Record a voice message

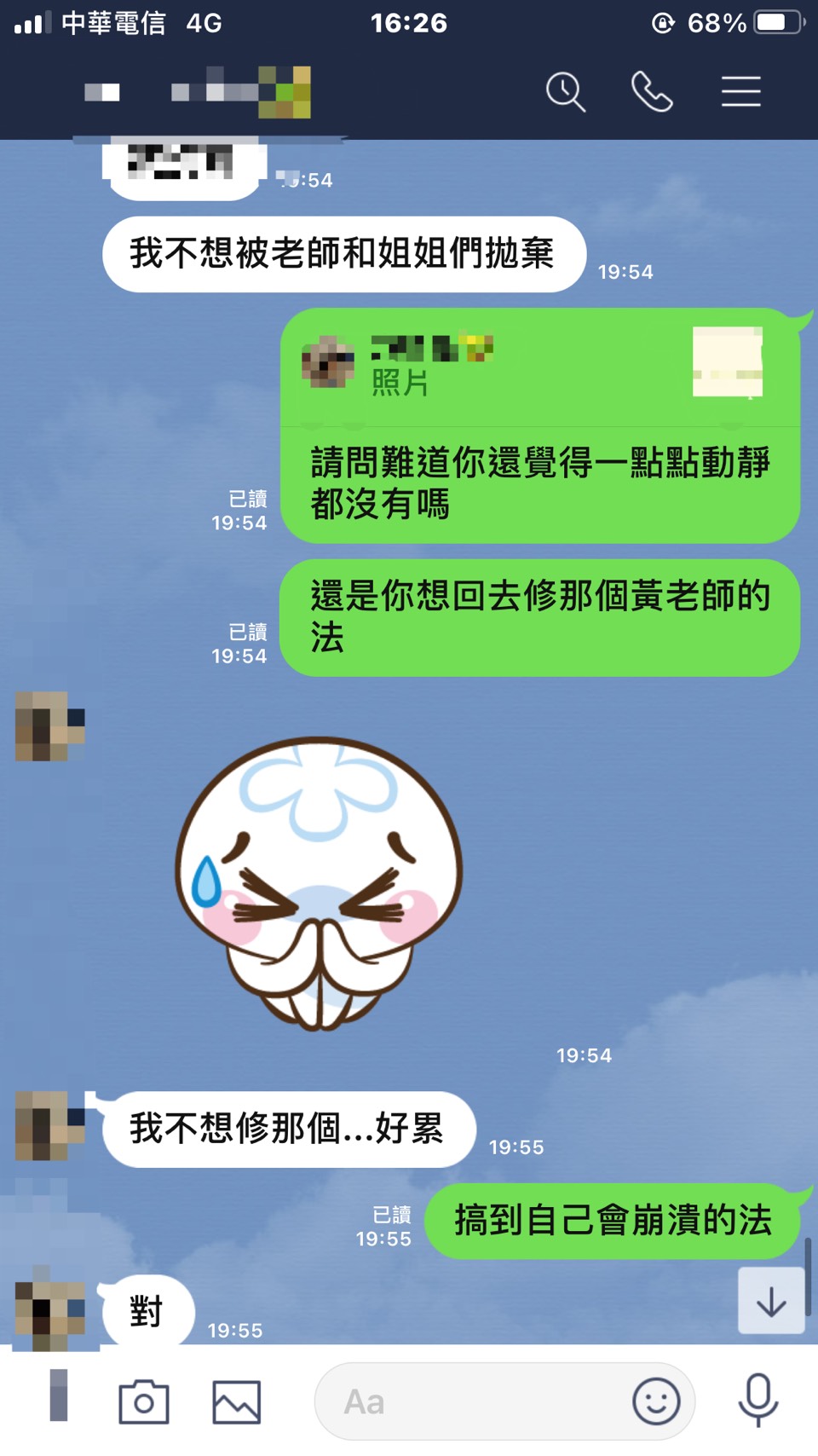click(758, 1400)
